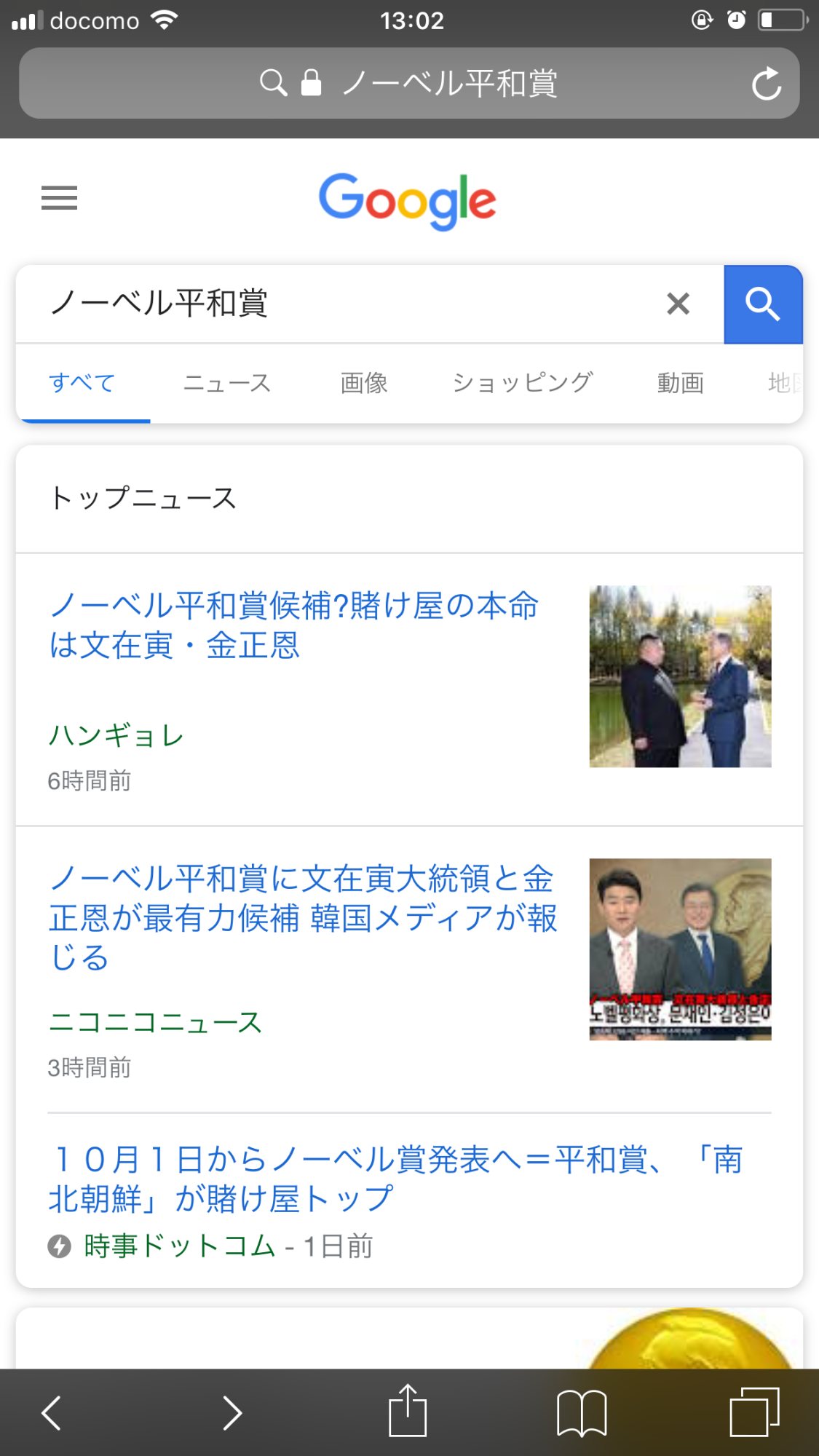Image resolution: width=819 pixels, height=1456 pixels.
Task: Switch to the ニュース tab
Action: [x=227, y=383]
